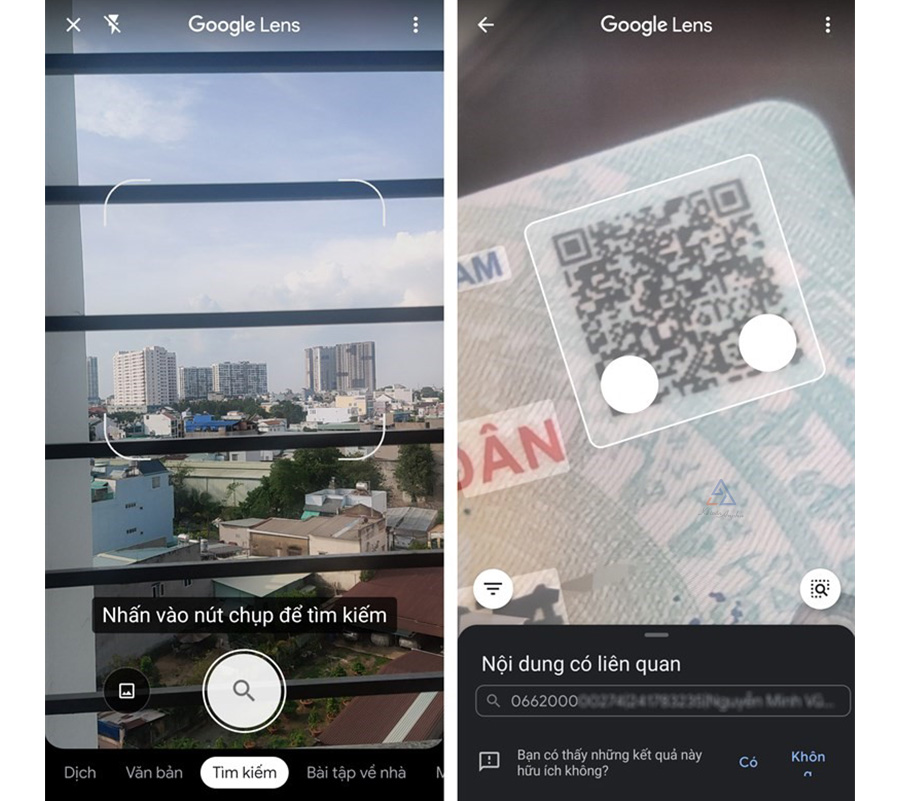Image resolution: width=900 pixels, height=801 pixels.
Task: Tap the feedback message icon
Action: click(489, 762)
